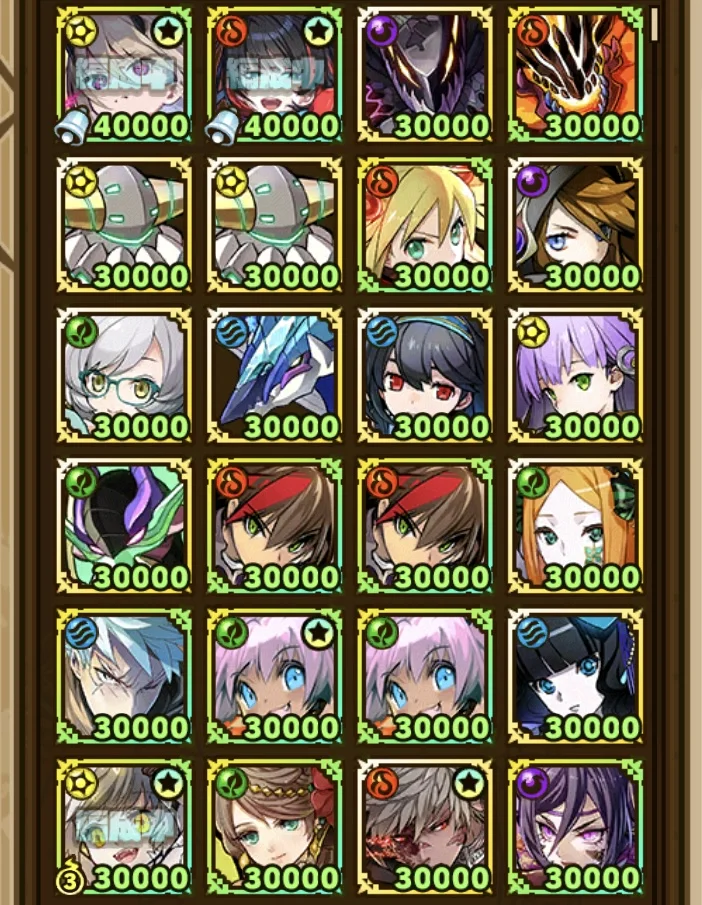Screen dimensions: 702x905
Task: Choose the silver-blue haired water character
Action: click(x=125, y=675)
